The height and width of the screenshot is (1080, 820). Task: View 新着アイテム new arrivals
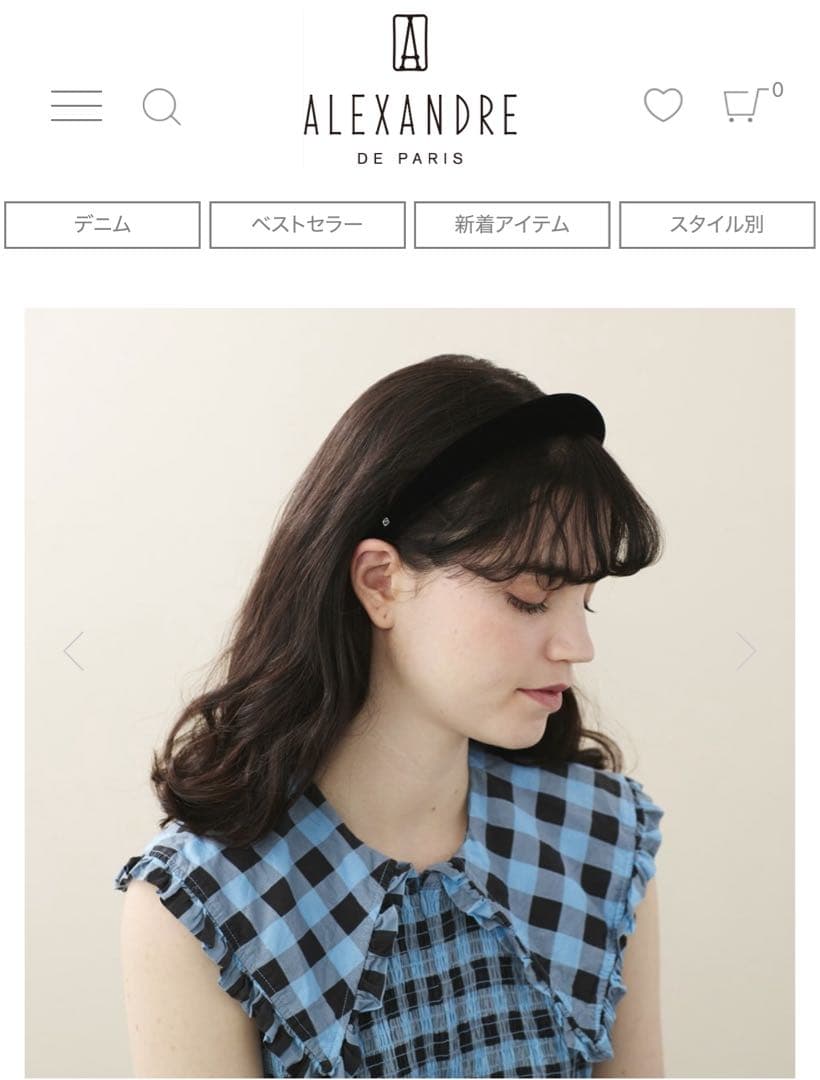(x=512, y=225)
